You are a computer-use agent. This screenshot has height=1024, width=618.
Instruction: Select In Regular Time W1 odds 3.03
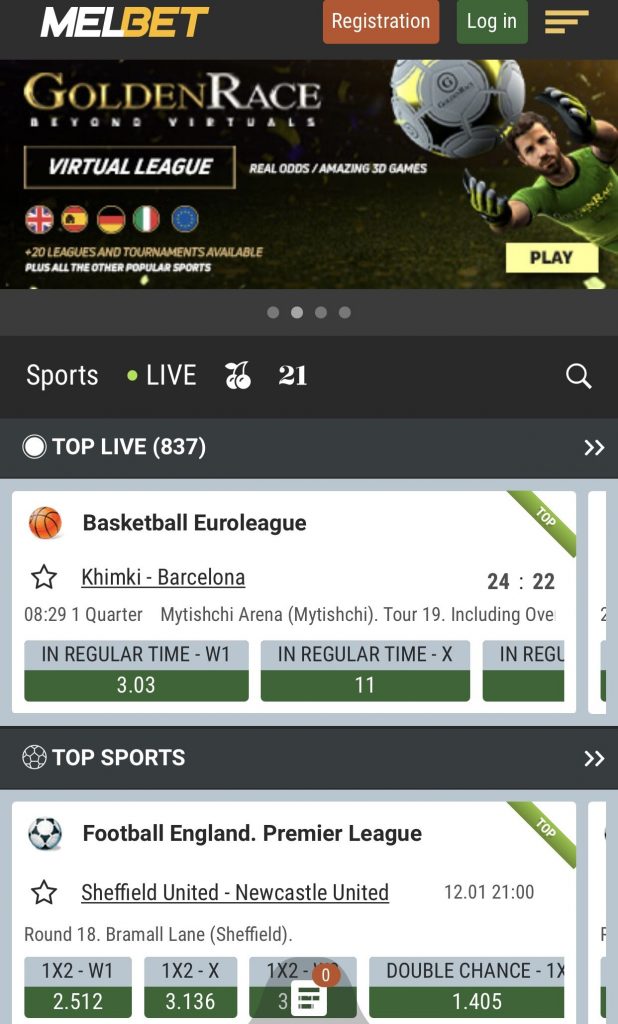coord(136,685)
